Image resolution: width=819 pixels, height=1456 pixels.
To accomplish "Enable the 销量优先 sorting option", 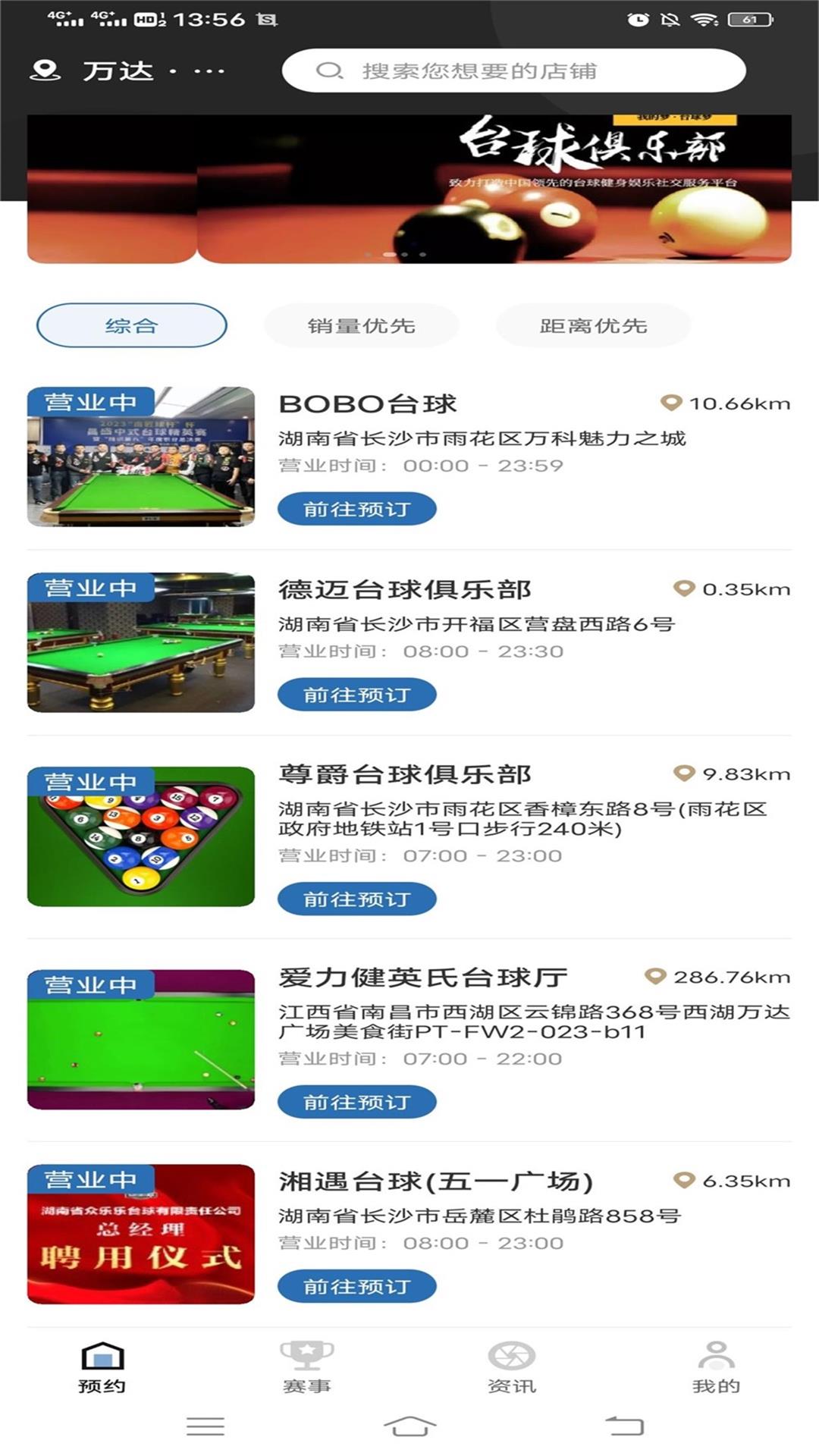I will (362, 325).
